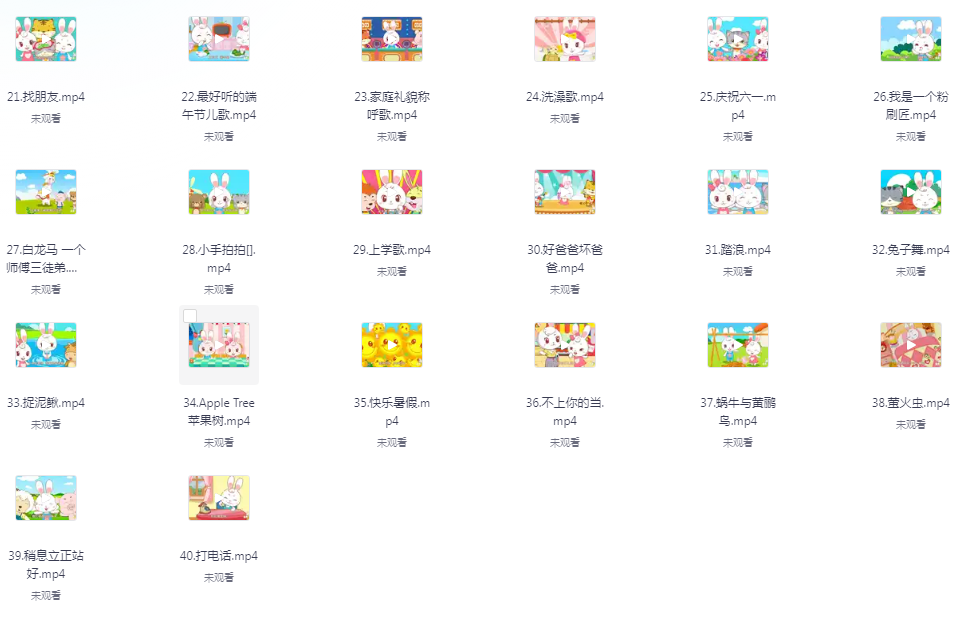956x617 pixels.
Task: Open 40.打电话.mp4
Action: coord(219,498)
